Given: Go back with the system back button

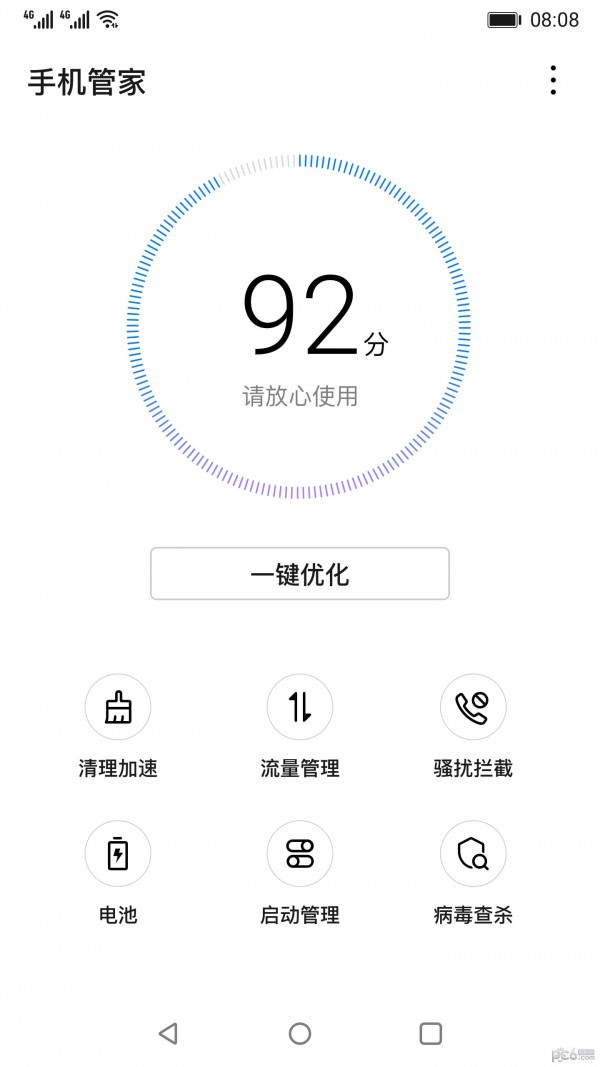Looking at the screenshot, I should pyautogui.click(x=168, y=1033).
